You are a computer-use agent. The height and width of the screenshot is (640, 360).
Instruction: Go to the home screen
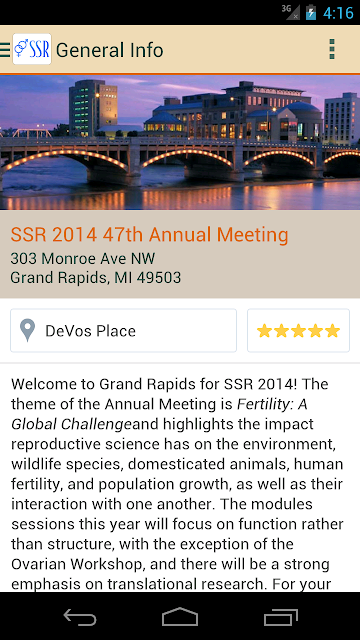click(x=180, y=617)
